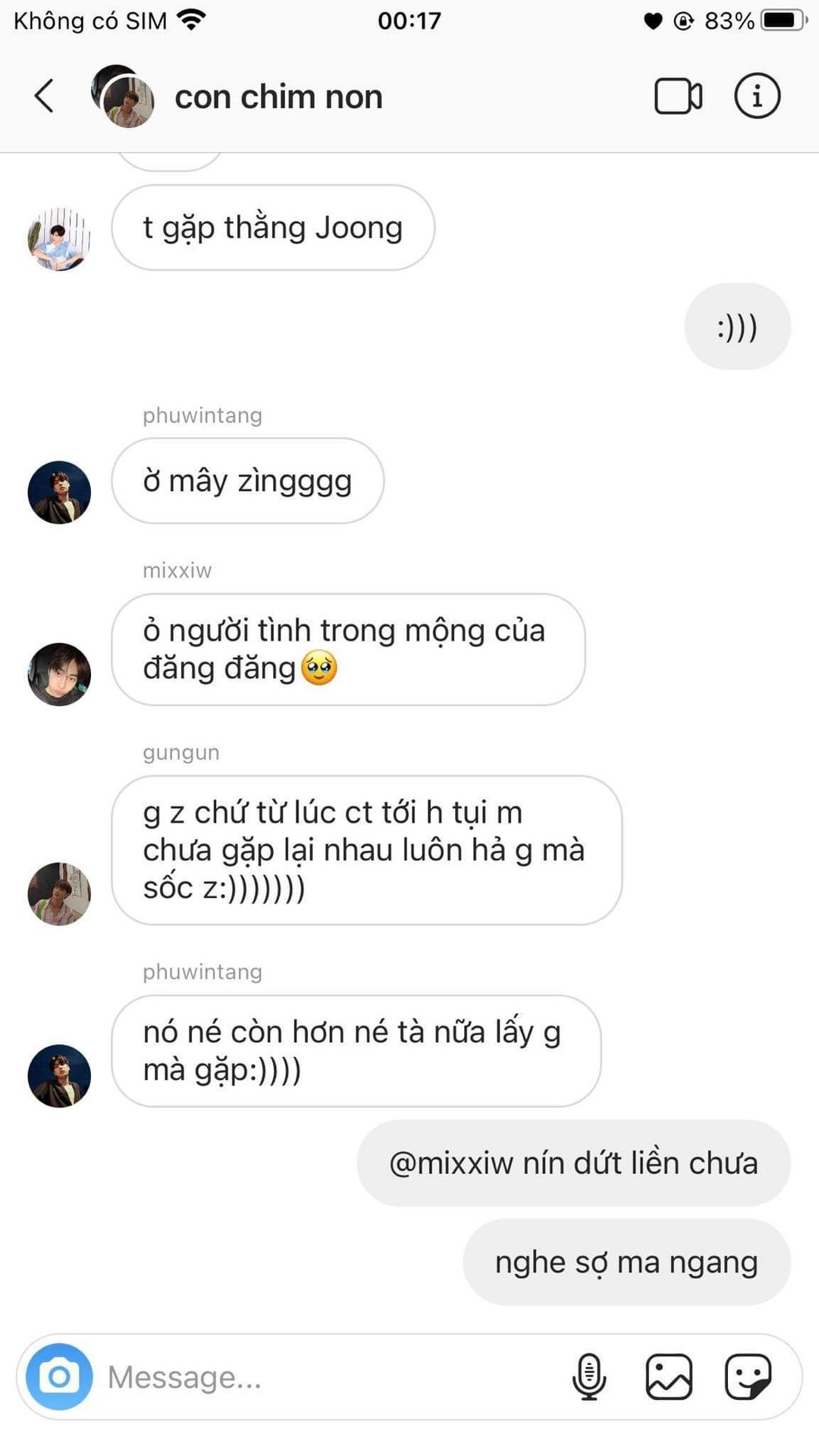Open the camera from the message bar
The width and height of the screenshot is (819, 1456).
[59, 1376]
